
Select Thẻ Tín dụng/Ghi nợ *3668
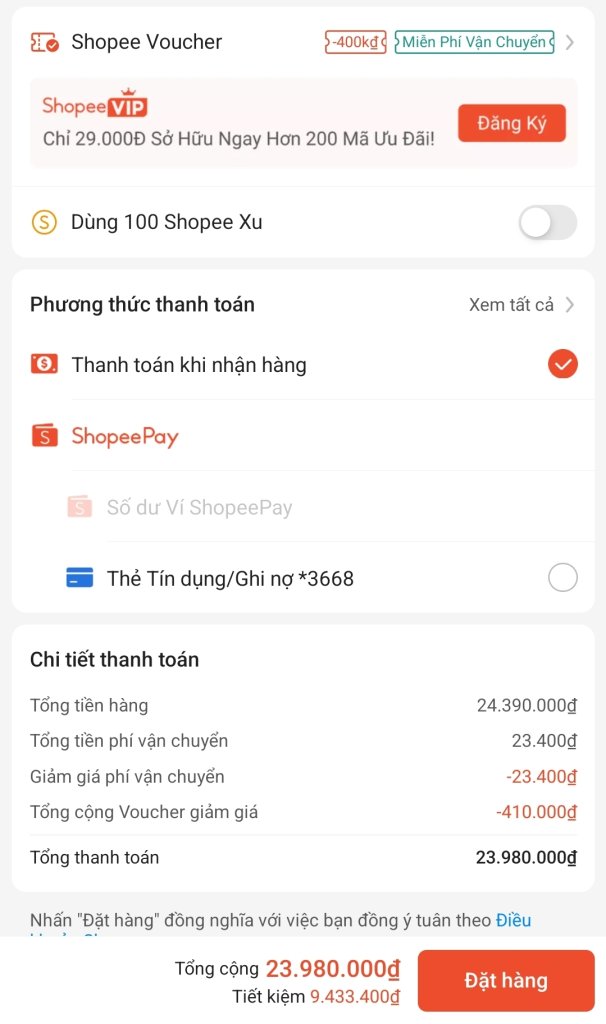(562, 578)
